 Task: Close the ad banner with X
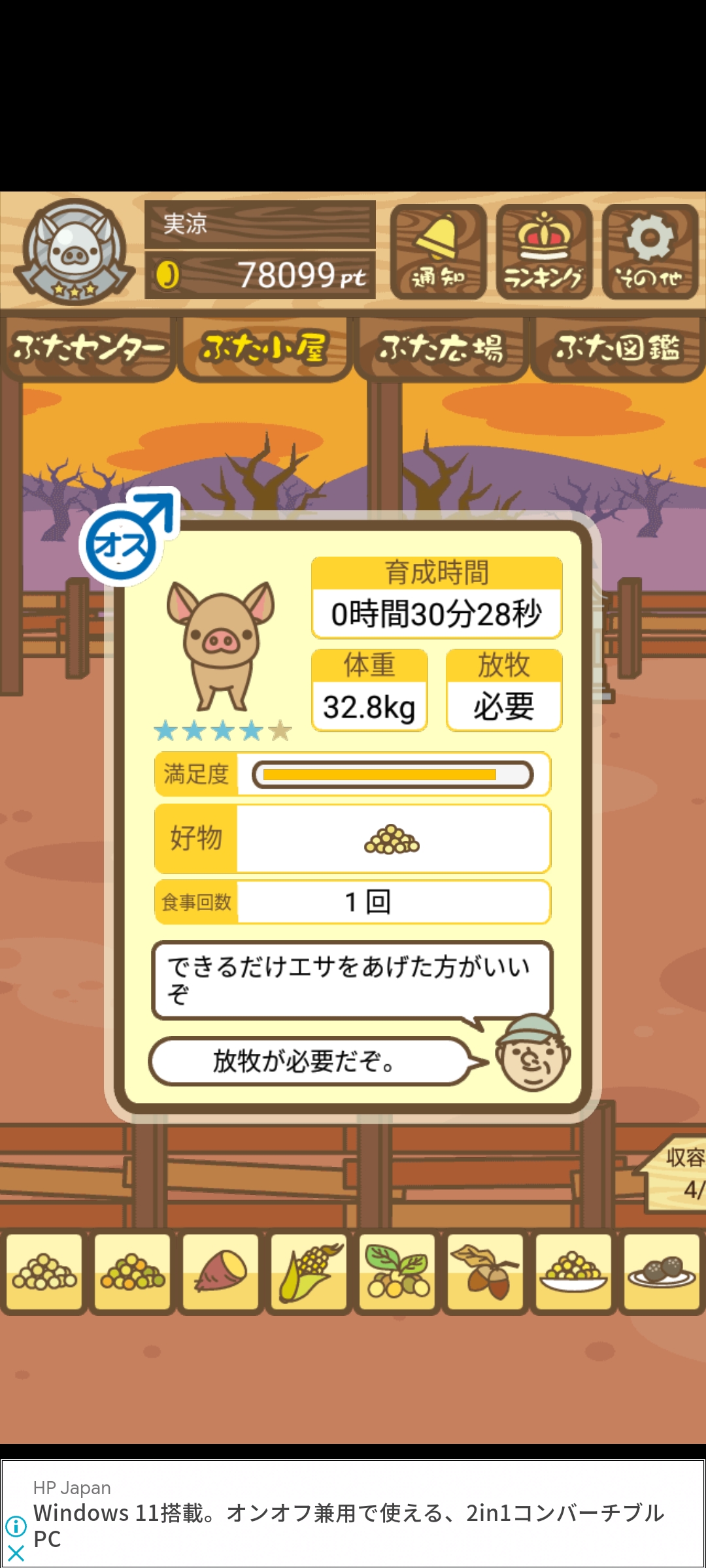click(x=16, y=1552)
